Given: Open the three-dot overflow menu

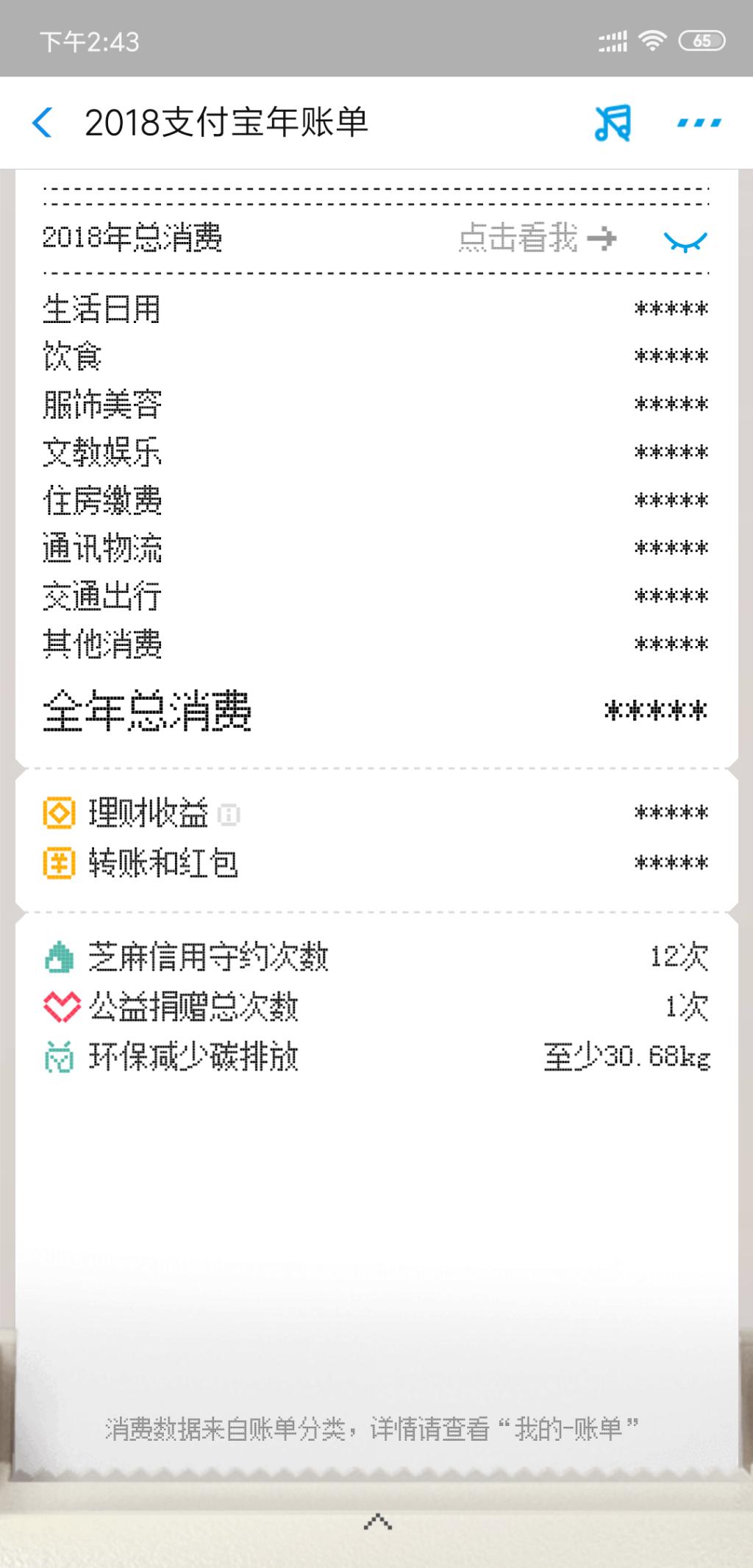Looking at the screenshot, I should click(x=699, y=123).
